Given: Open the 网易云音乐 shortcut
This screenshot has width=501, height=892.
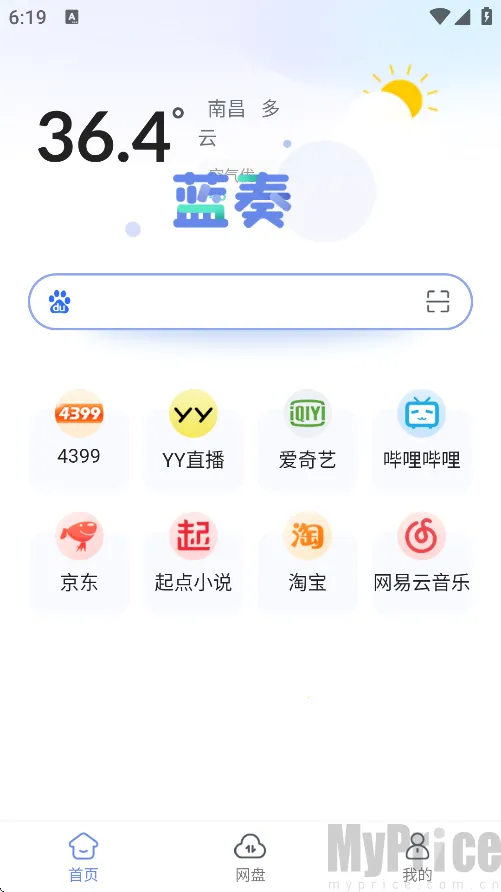Looking at the screenshot, I should tap(421, 561).
